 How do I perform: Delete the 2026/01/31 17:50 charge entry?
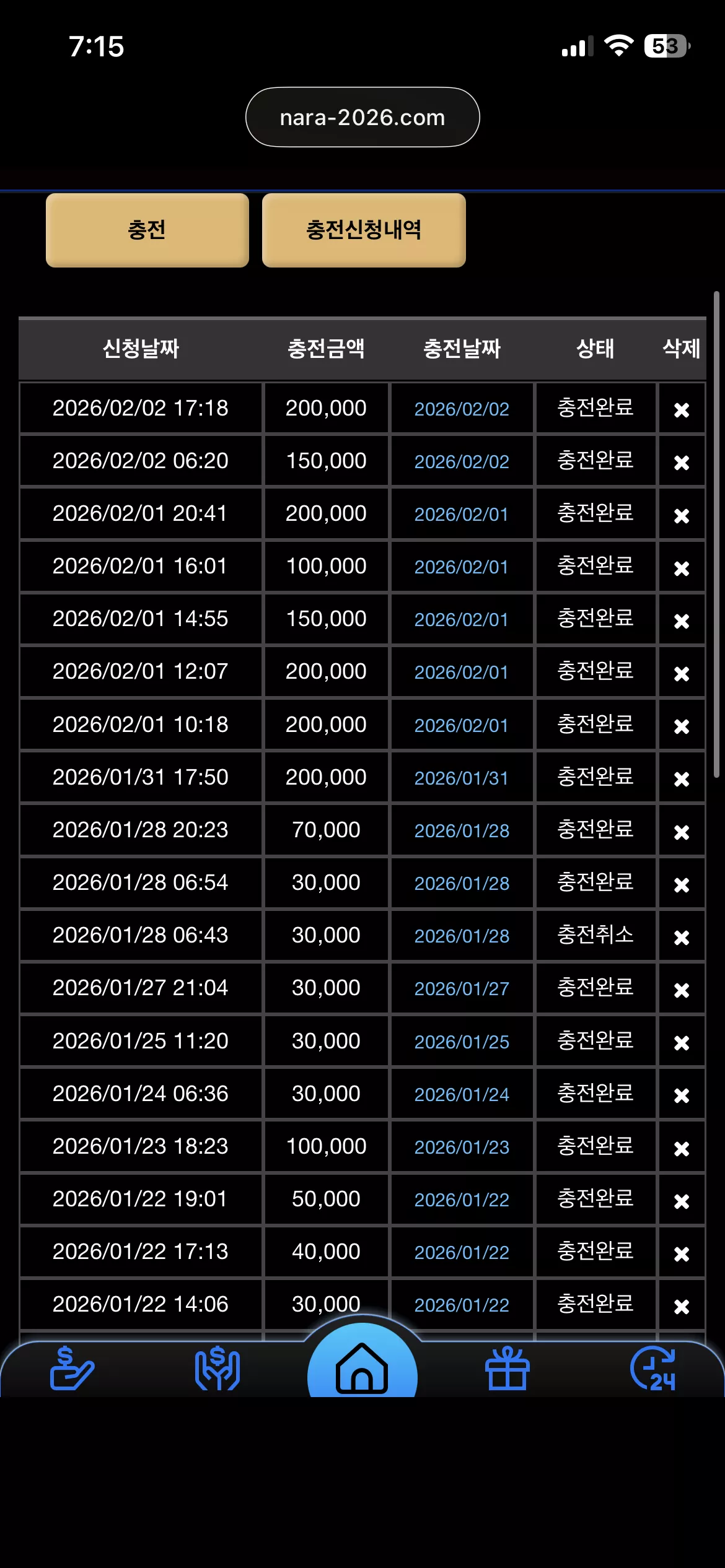[682, 778]
